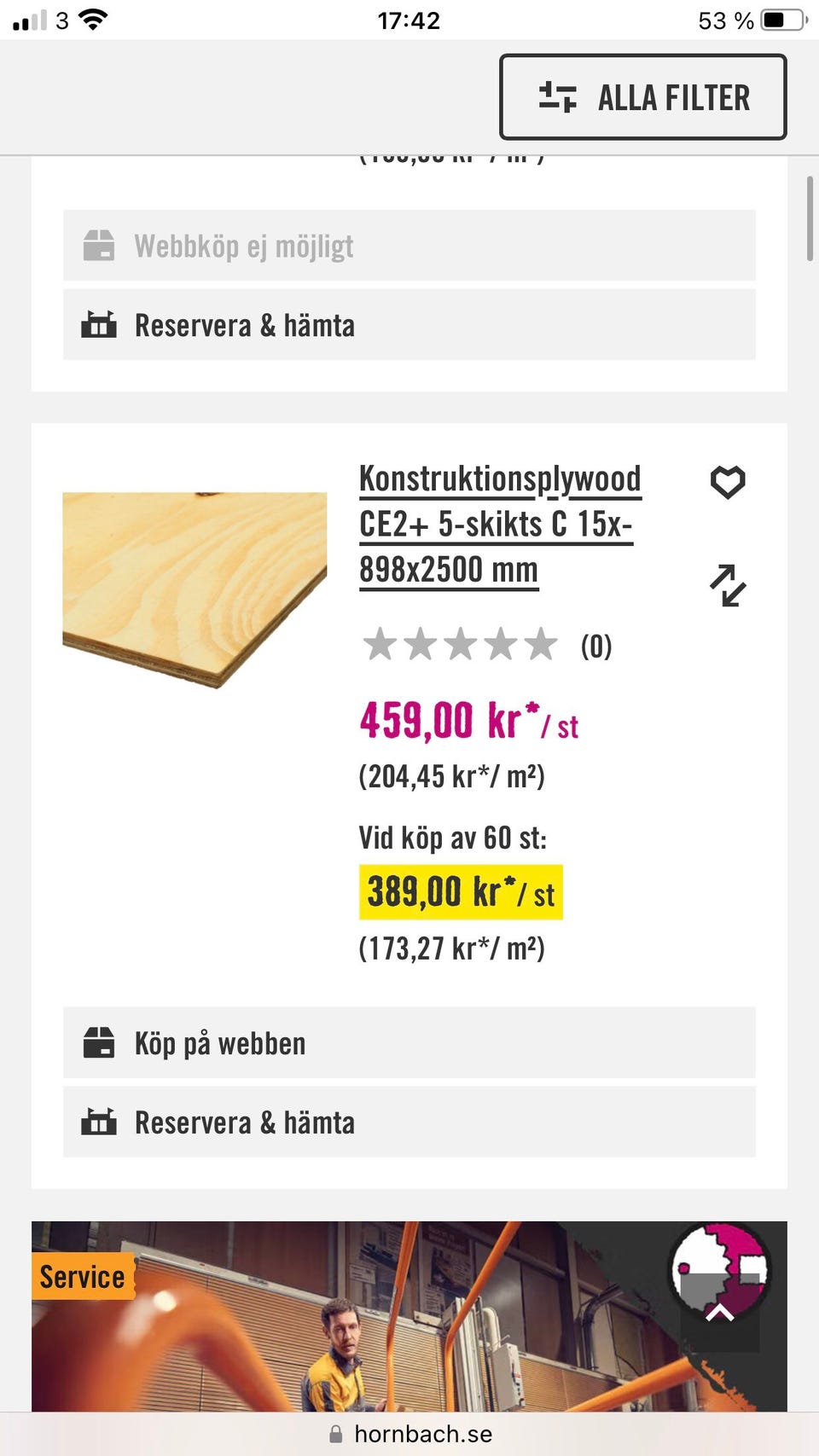Click the filter sliders icon next to ALLA FILTER

coord(556,96)
